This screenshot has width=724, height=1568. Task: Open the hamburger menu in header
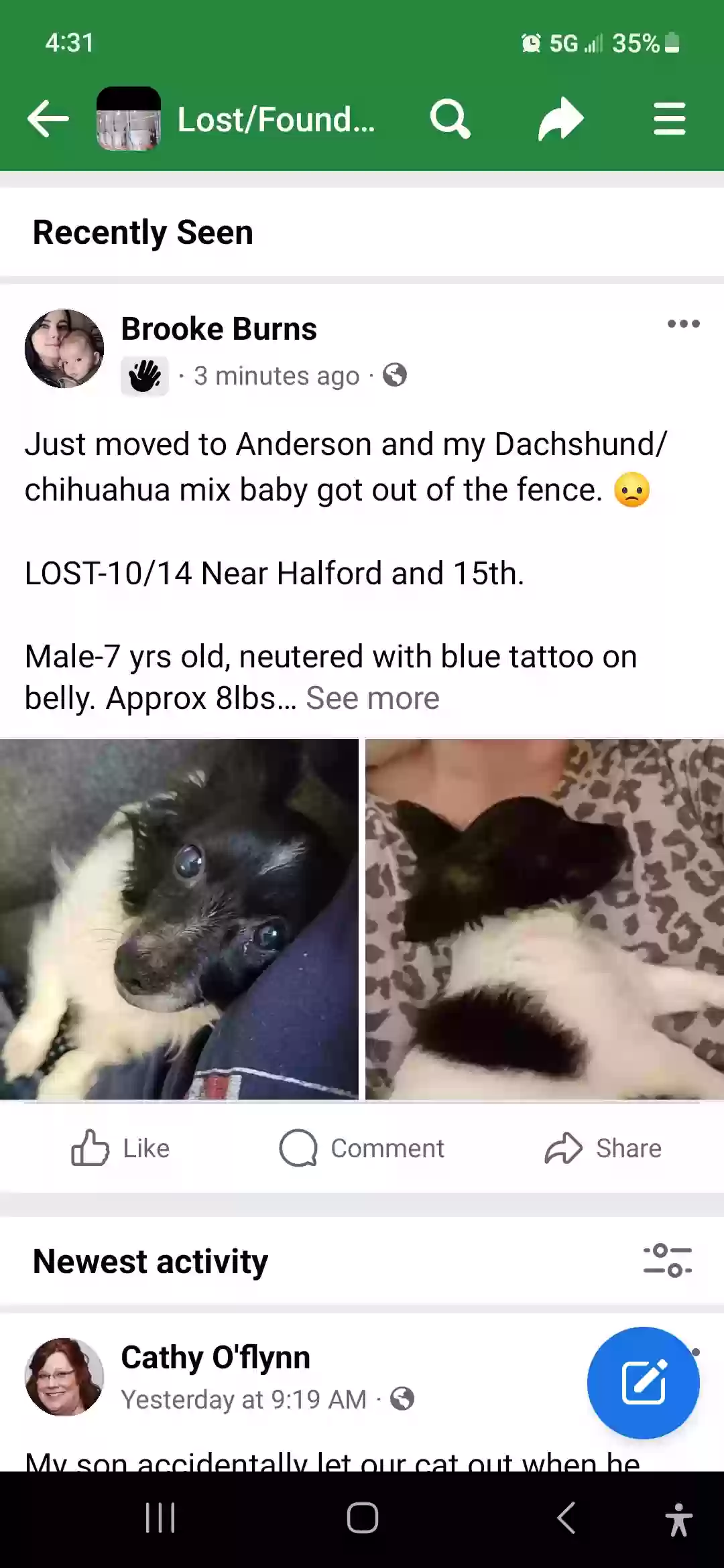click(669, 119)
